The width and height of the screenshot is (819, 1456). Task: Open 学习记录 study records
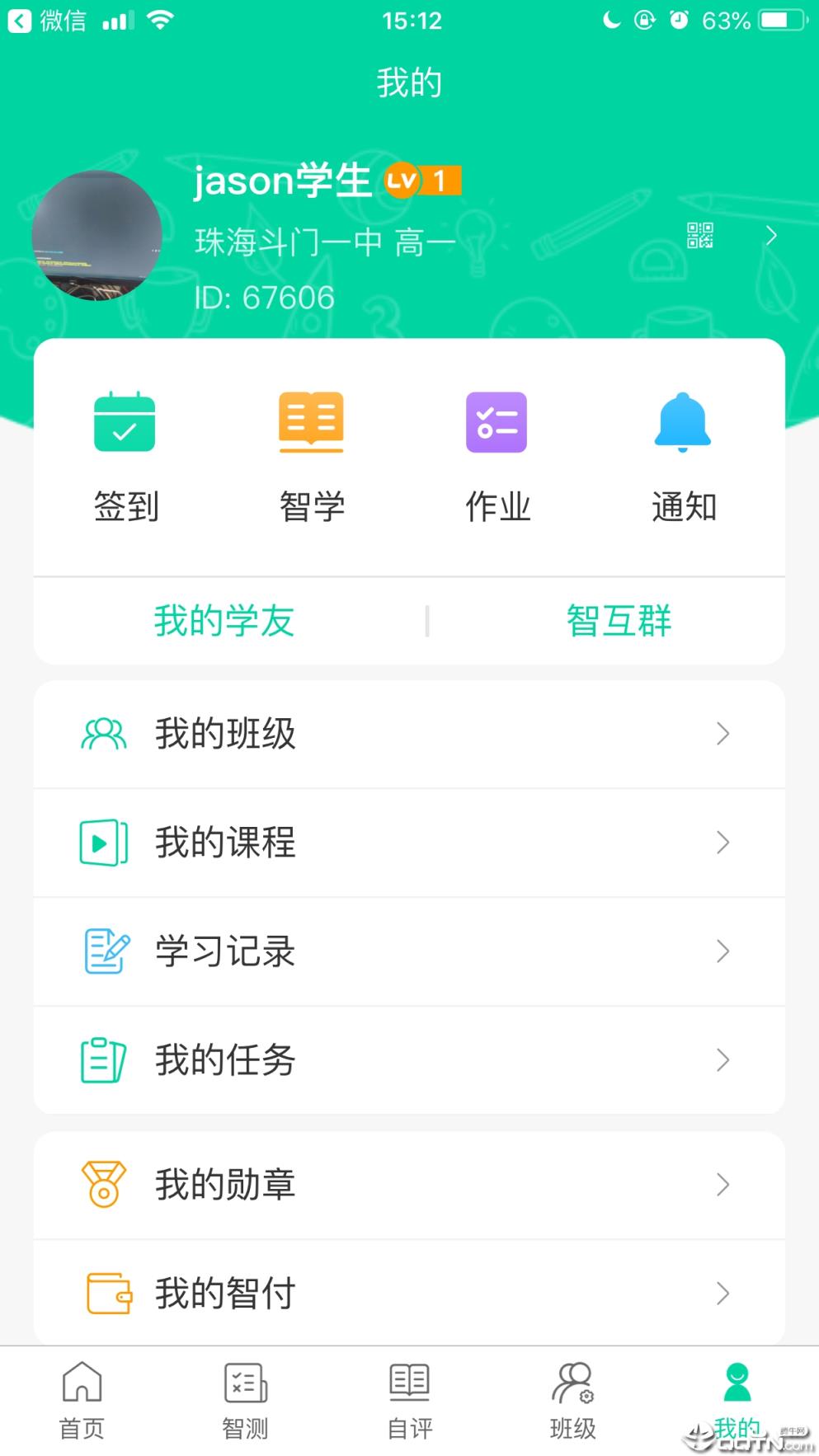[x=224, y=951]
